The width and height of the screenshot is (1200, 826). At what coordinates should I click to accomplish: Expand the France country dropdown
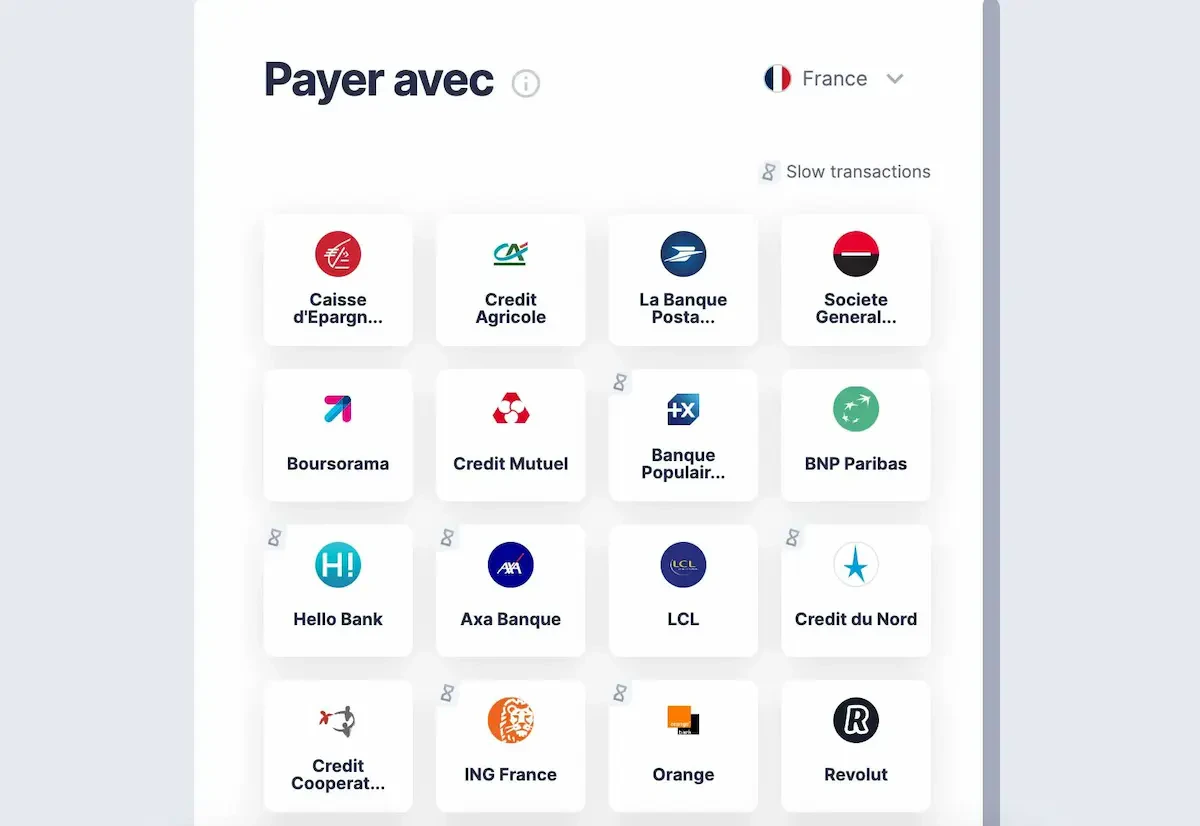tap(834, 79)
